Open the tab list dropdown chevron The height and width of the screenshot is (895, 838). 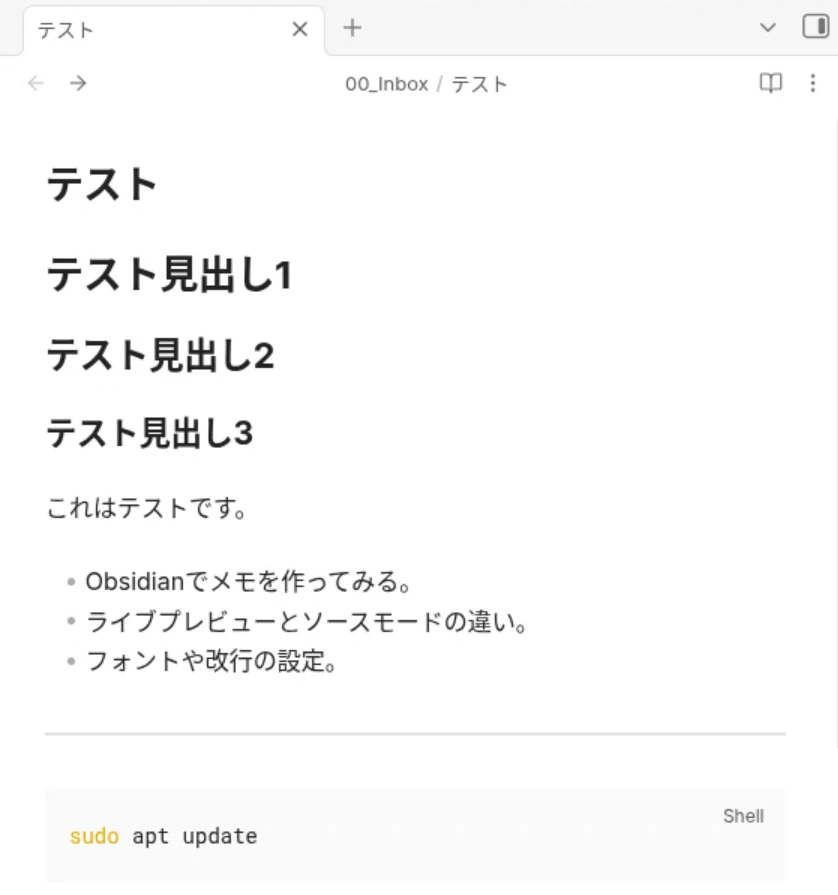766,27
